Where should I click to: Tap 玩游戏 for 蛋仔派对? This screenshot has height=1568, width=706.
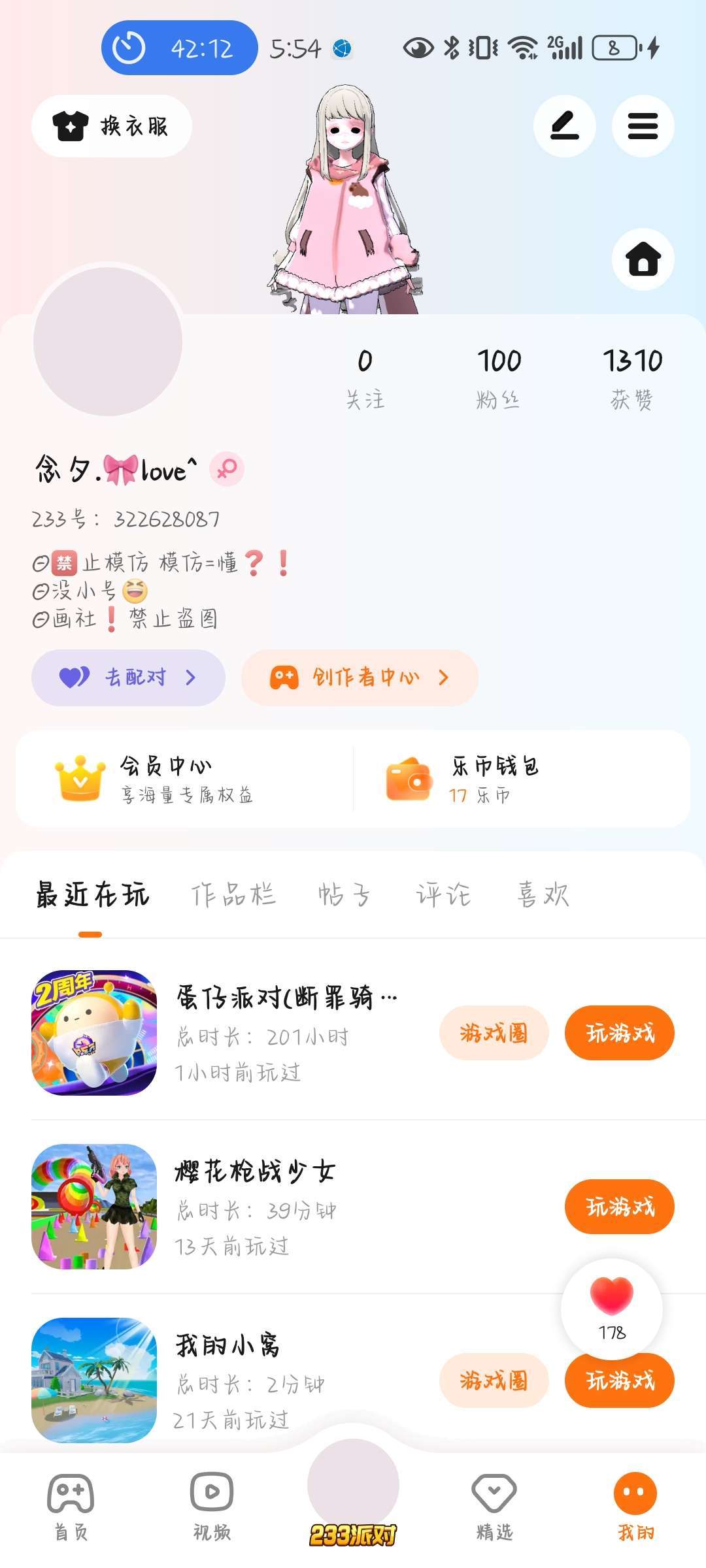619,1033
